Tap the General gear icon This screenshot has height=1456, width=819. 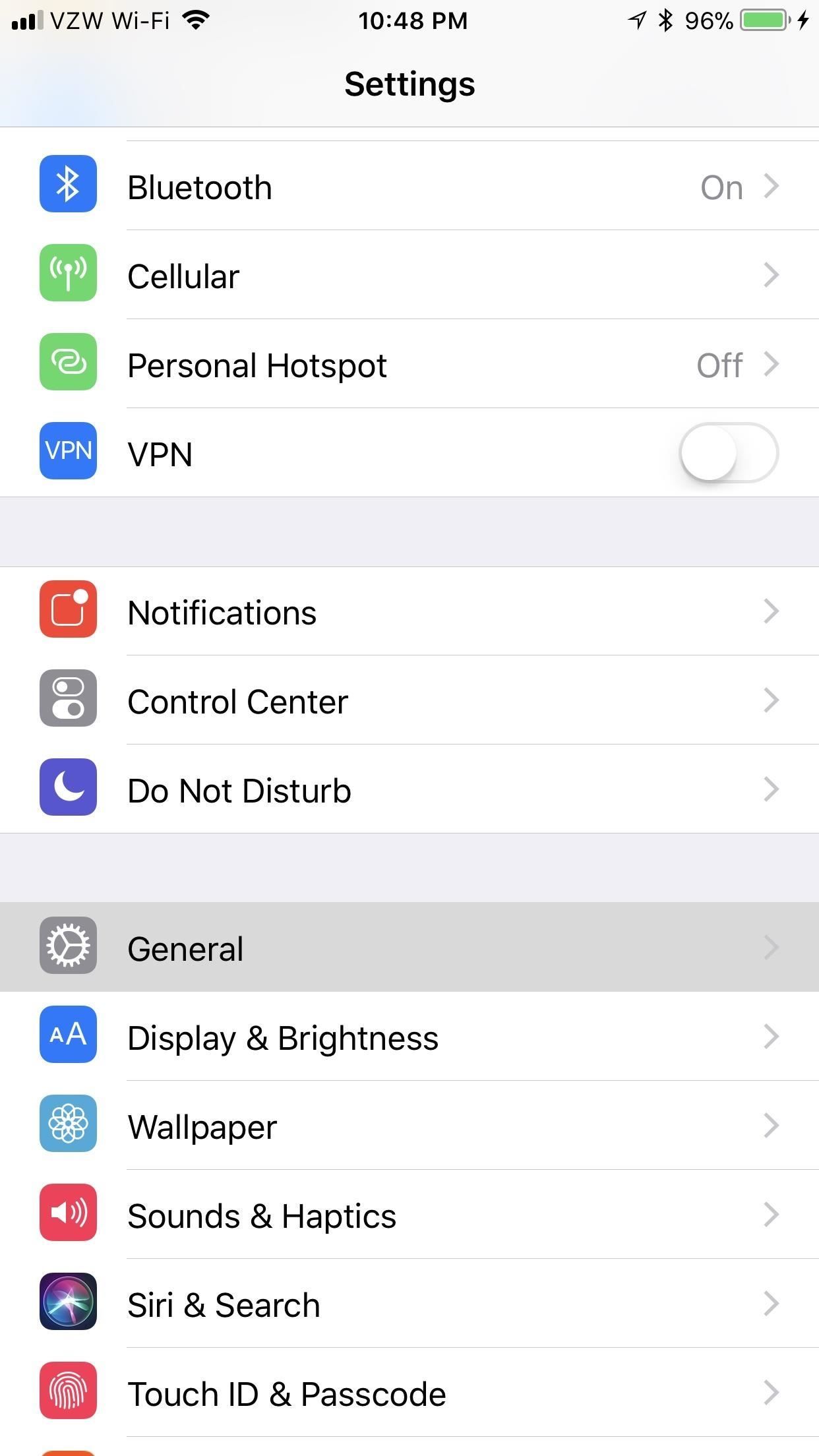click(x=68, y=946)
